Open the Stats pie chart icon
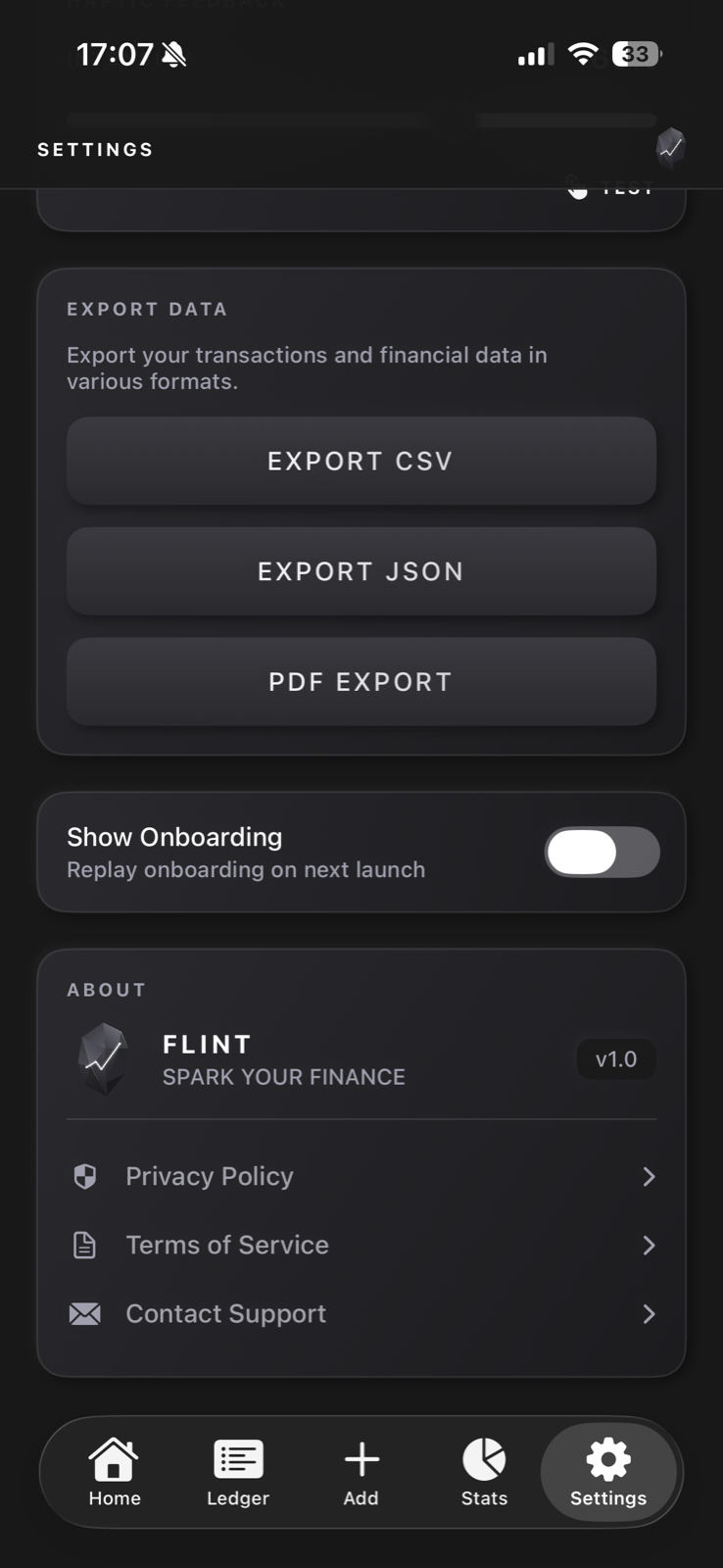The width and height of the screenshot is (723, 1568). [x=484, y=1459]
